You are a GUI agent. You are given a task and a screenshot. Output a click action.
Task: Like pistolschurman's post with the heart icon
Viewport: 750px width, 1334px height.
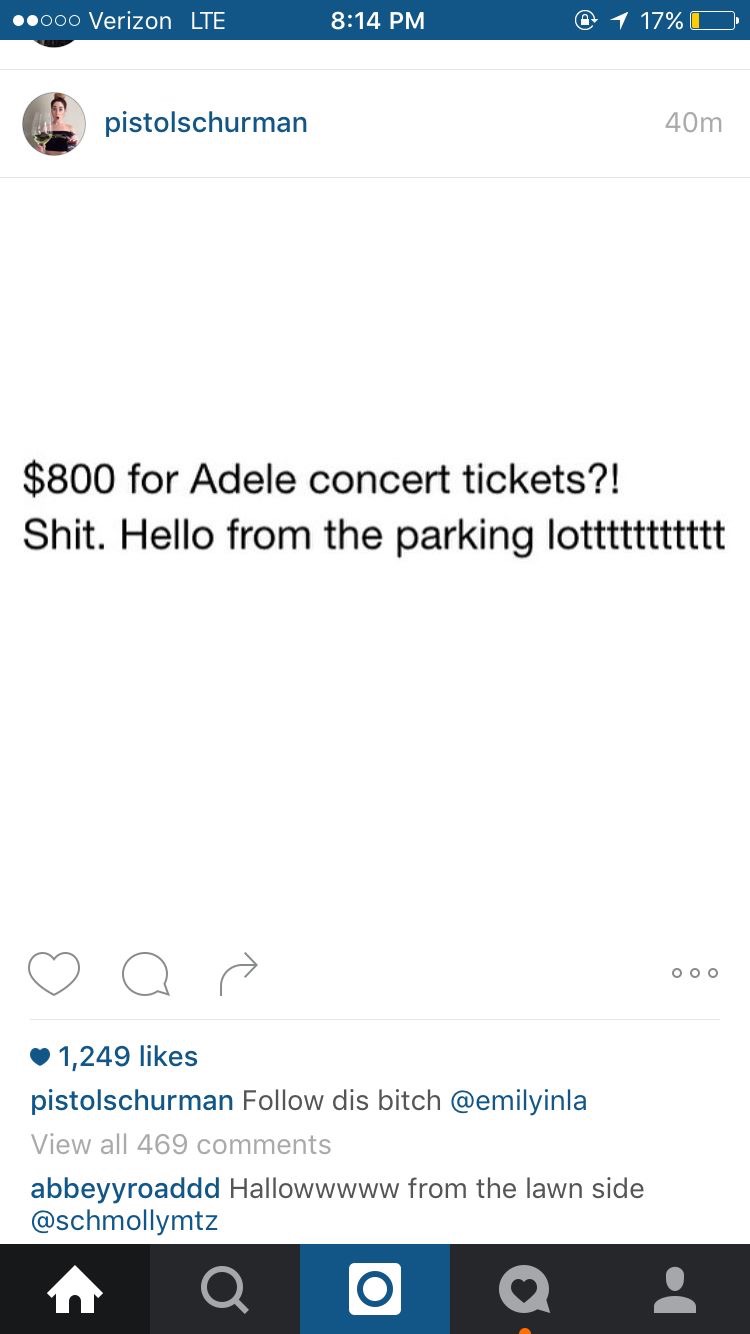54,973
